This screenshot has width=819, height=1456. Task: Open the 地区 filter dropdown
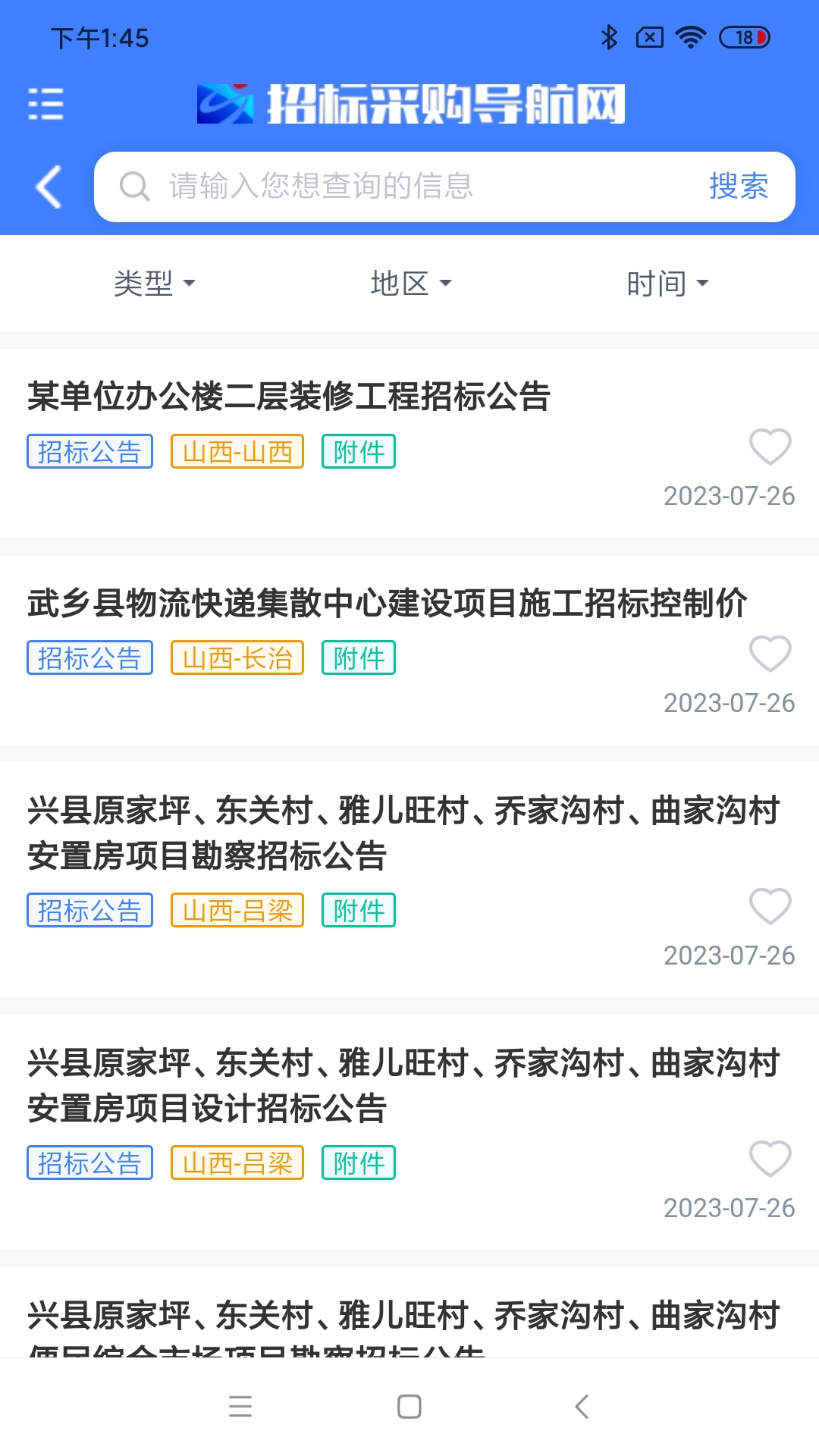click(x=409, y=282)
